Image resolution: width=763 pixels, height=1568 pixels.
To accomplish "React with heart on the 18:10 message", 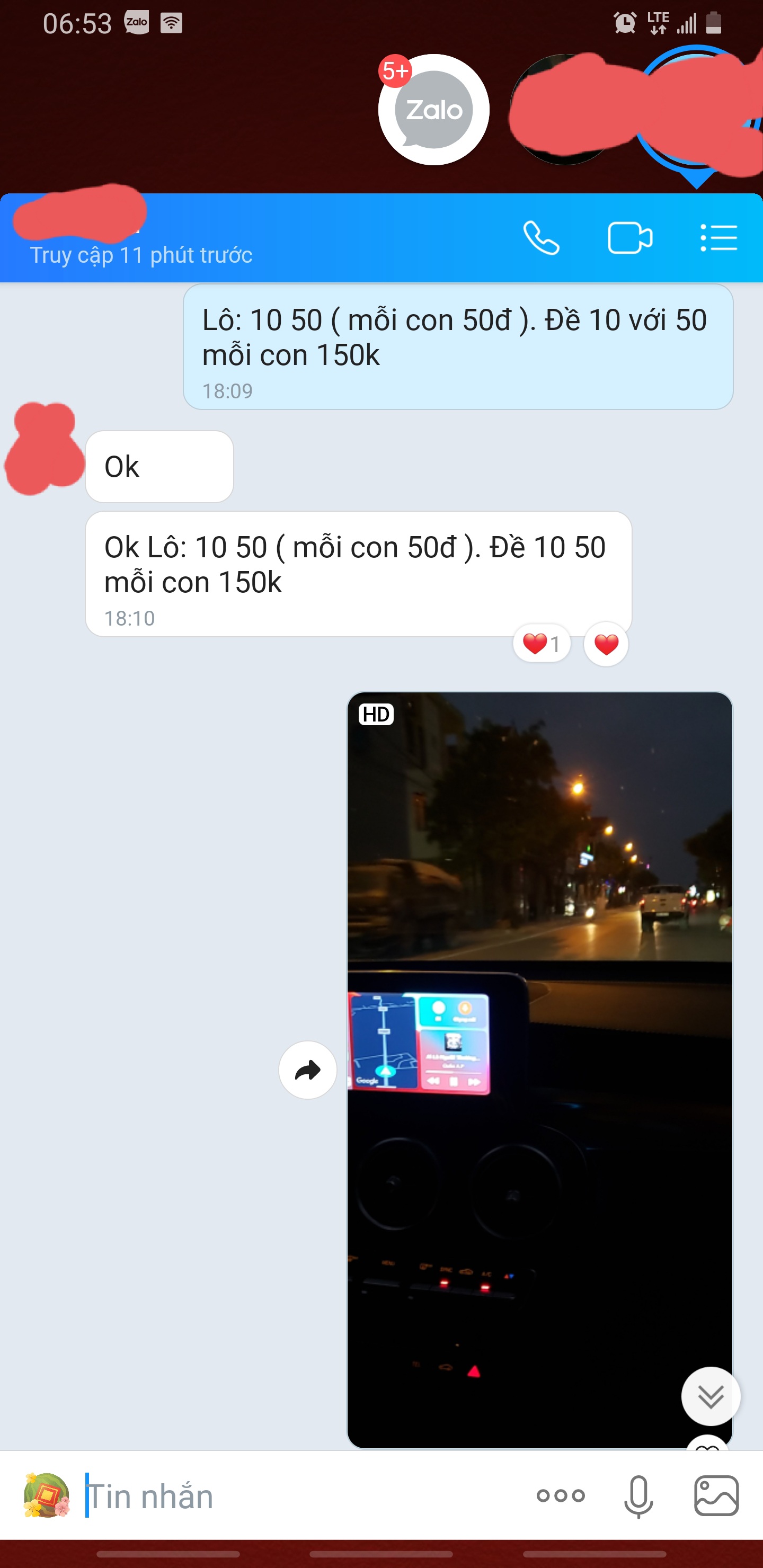I will [x=606, y=644].
